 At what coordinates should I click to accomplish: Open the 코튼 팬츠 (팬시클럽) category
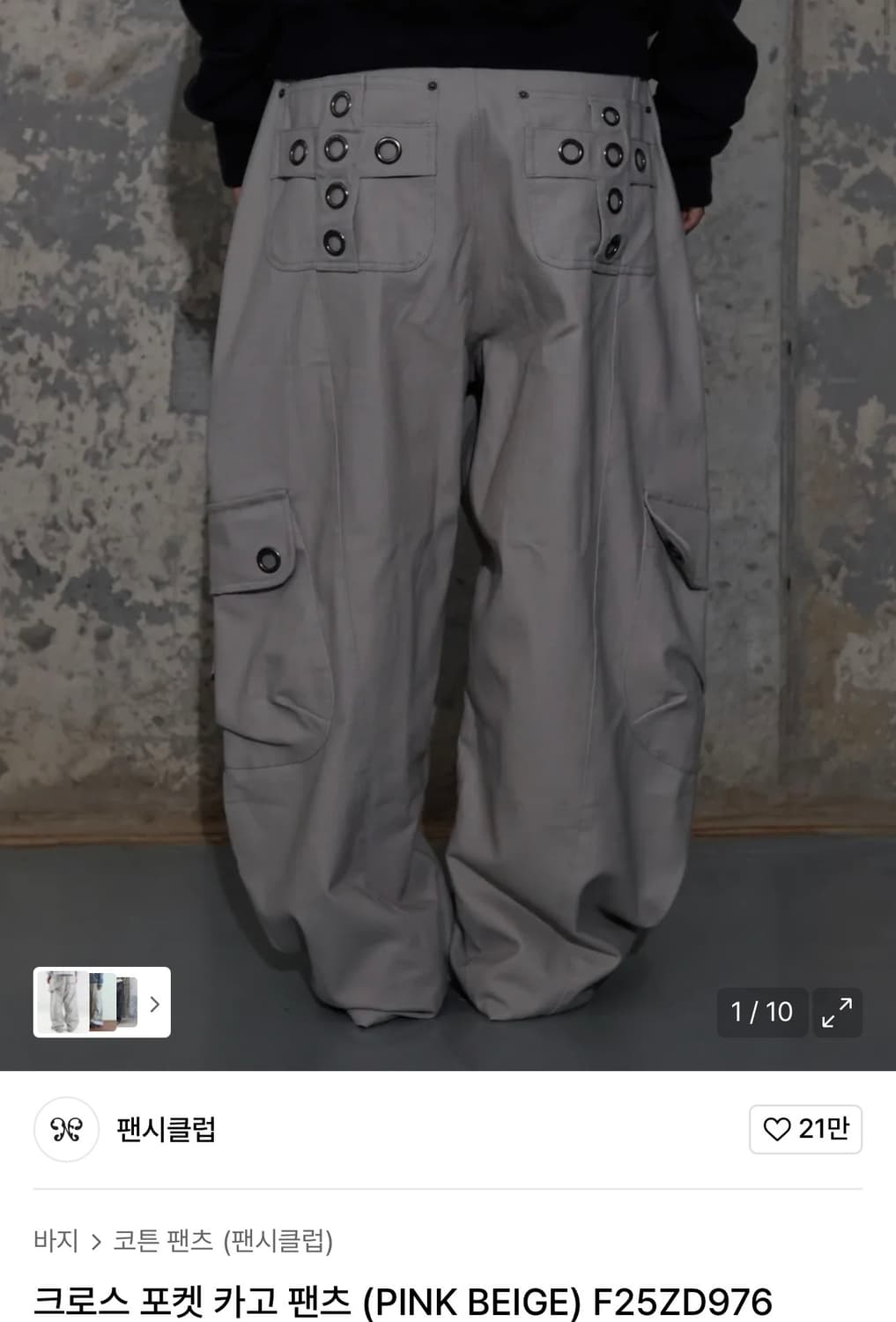tap(223, 1241)
